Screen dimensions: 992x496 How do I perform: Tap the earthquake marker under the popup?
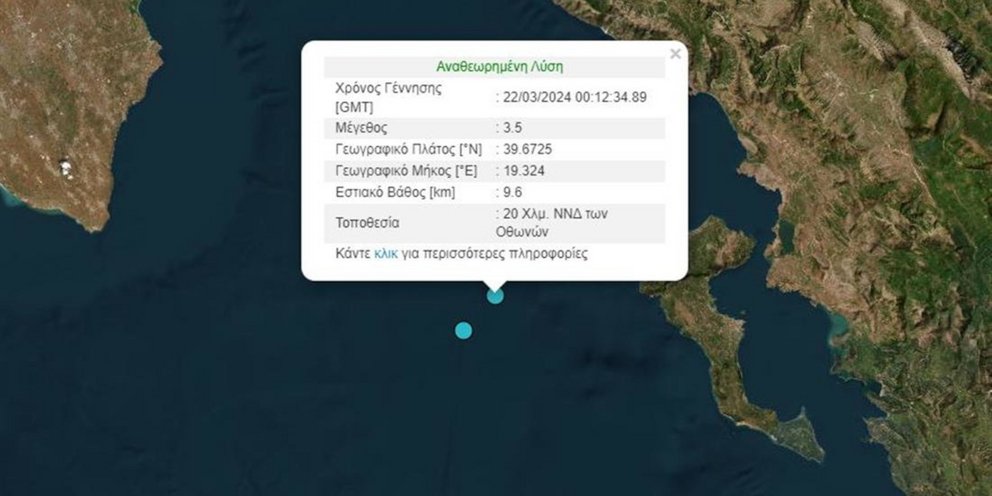[x=495, y=295]
